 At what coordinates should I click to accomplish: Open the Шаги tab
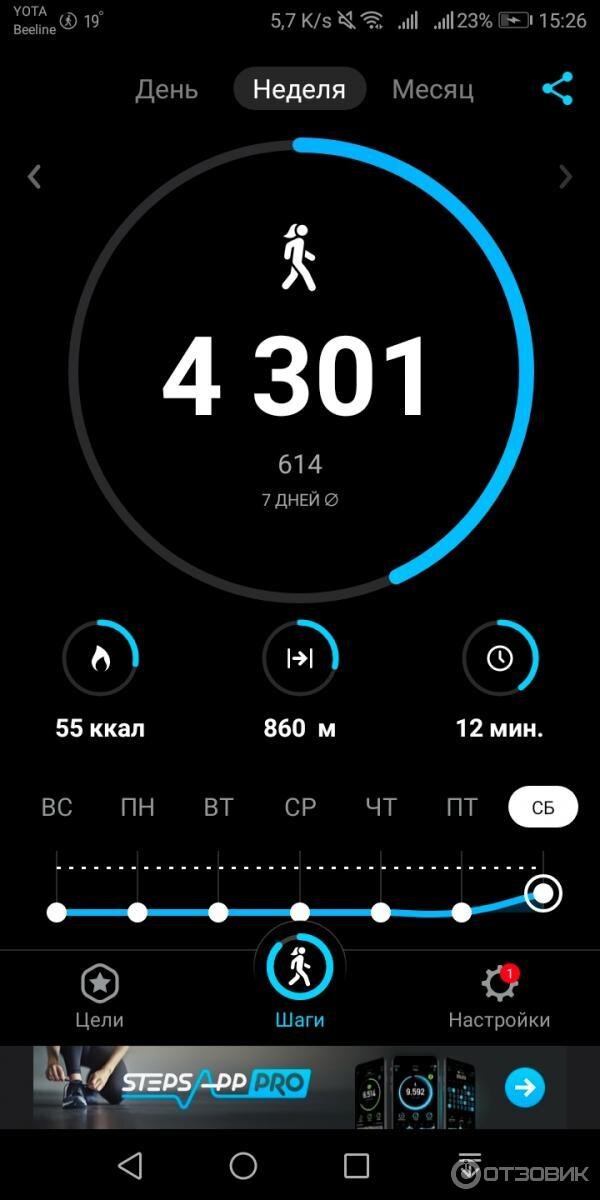[x=300, y=985]
